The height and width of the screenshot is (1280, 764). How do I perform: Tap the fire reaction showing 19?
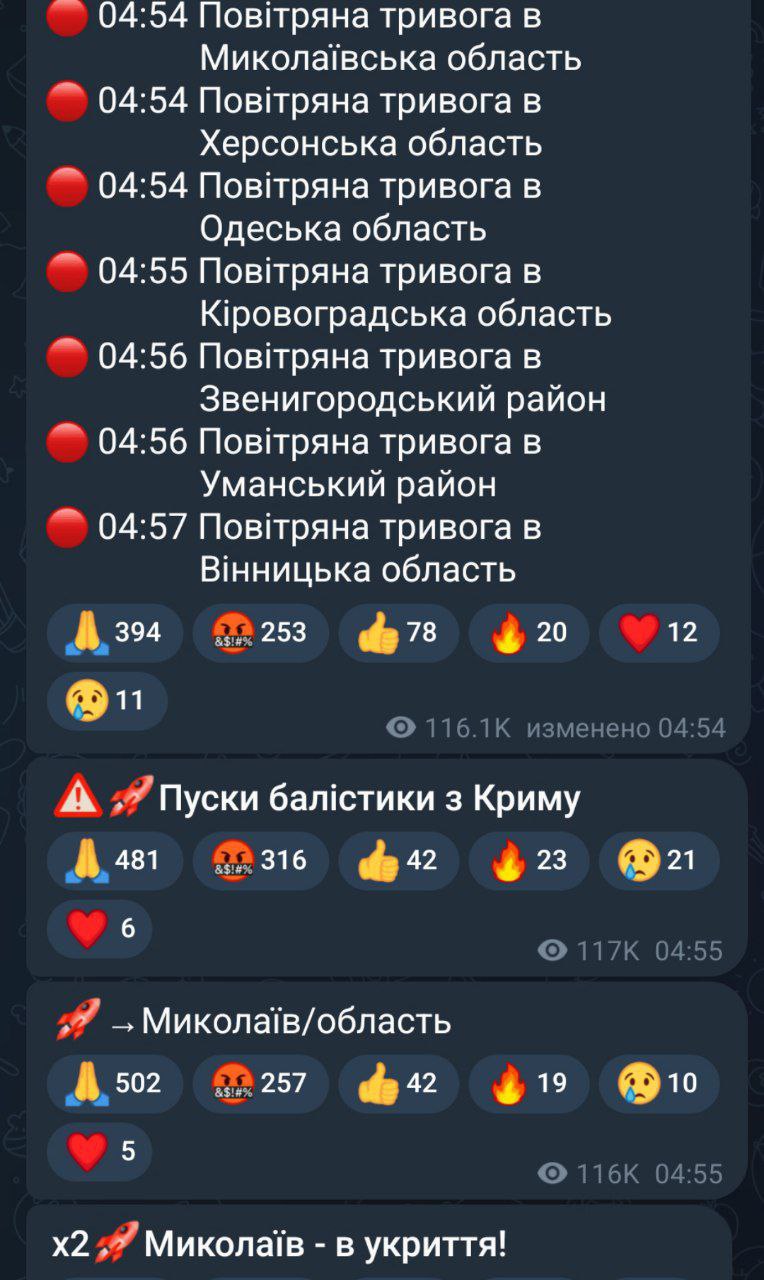(528, 1083)
